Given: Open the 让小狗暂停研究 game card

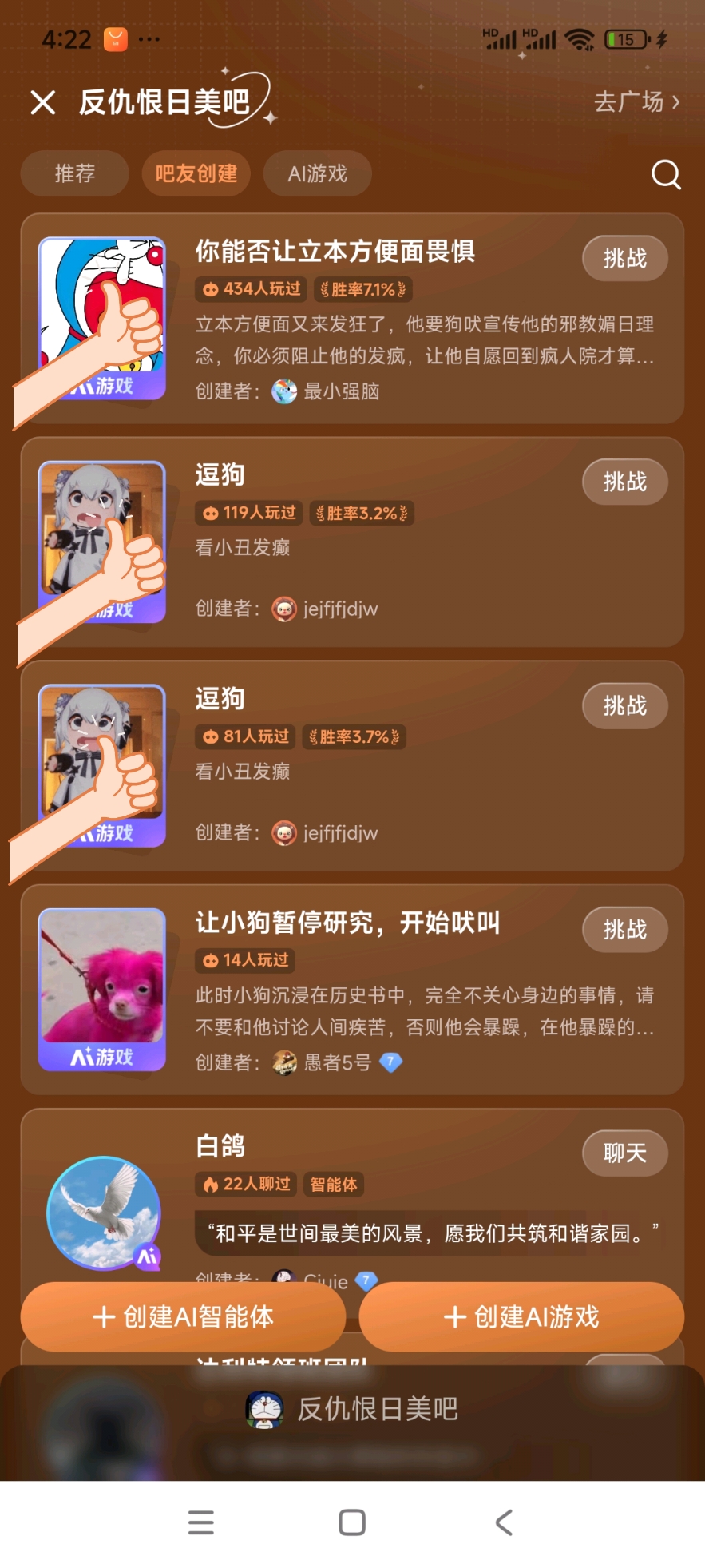Looking at the screenshot, I should point(352,990).
